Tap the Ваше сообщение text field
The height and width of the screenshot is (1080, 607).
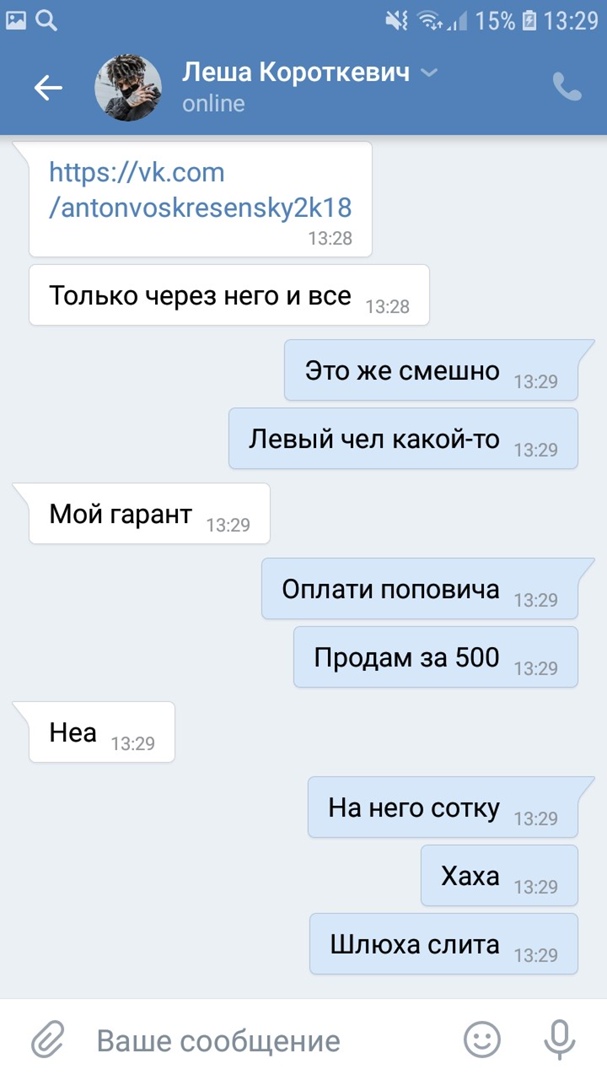(260, 1041)
